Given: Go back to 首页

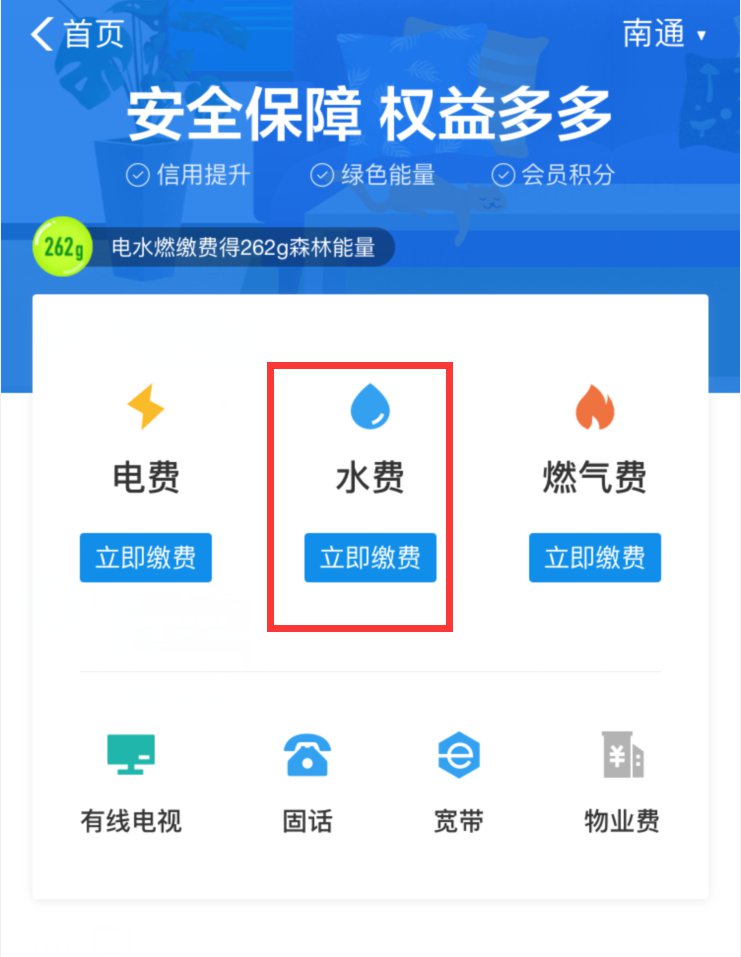Looking at the screenshot, I should click(x=78, y=34).
